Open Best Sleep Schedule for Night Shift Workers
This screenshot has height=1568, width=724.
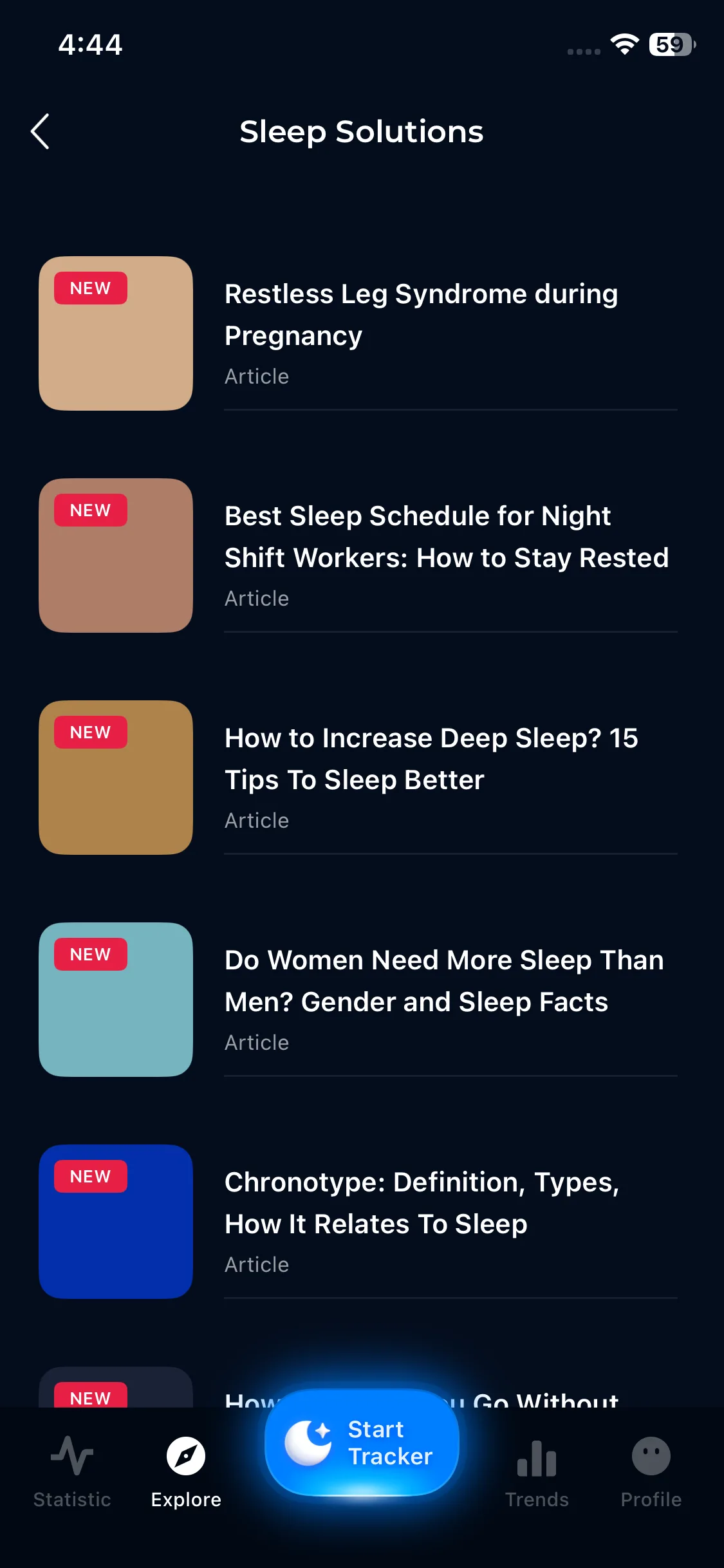point(446,537)
